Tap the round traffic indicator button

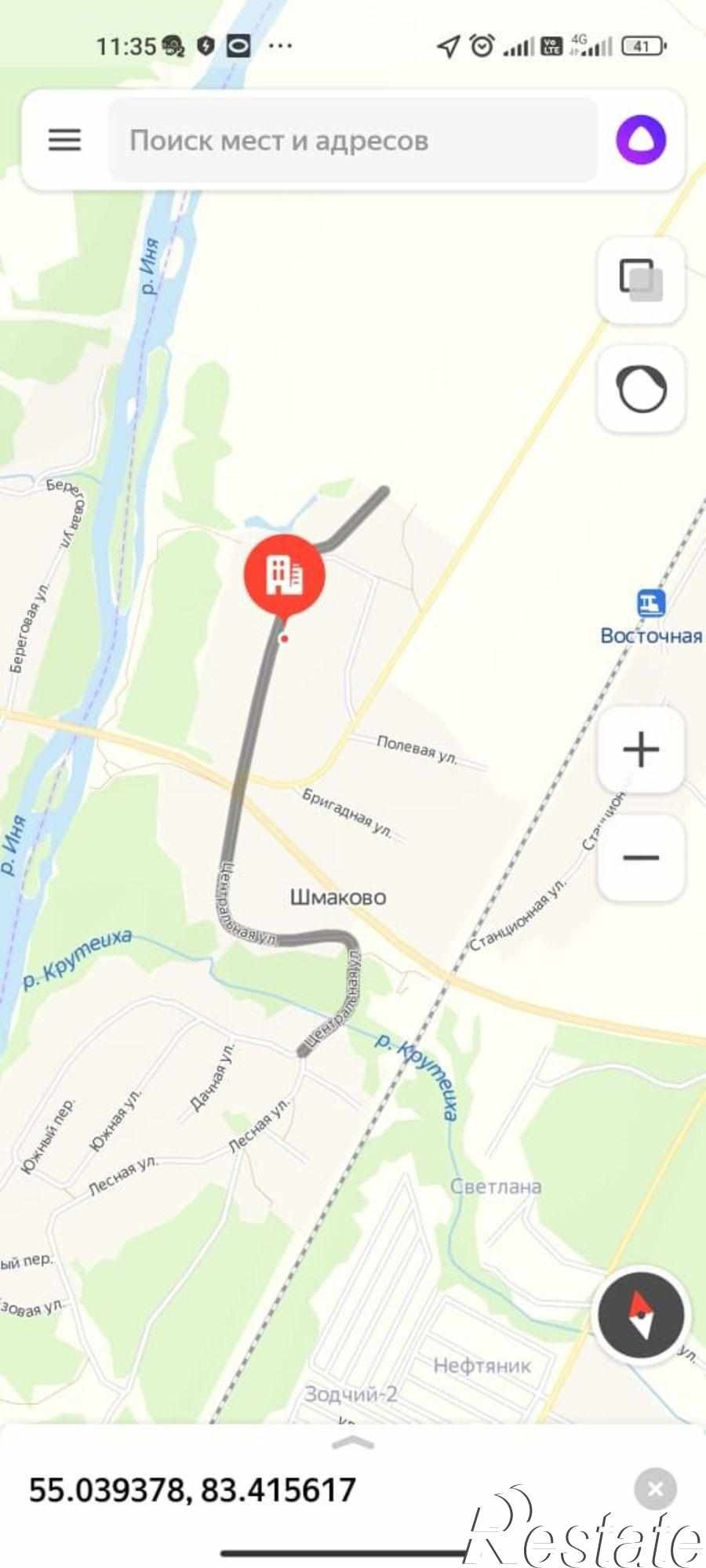coord(641,389)
